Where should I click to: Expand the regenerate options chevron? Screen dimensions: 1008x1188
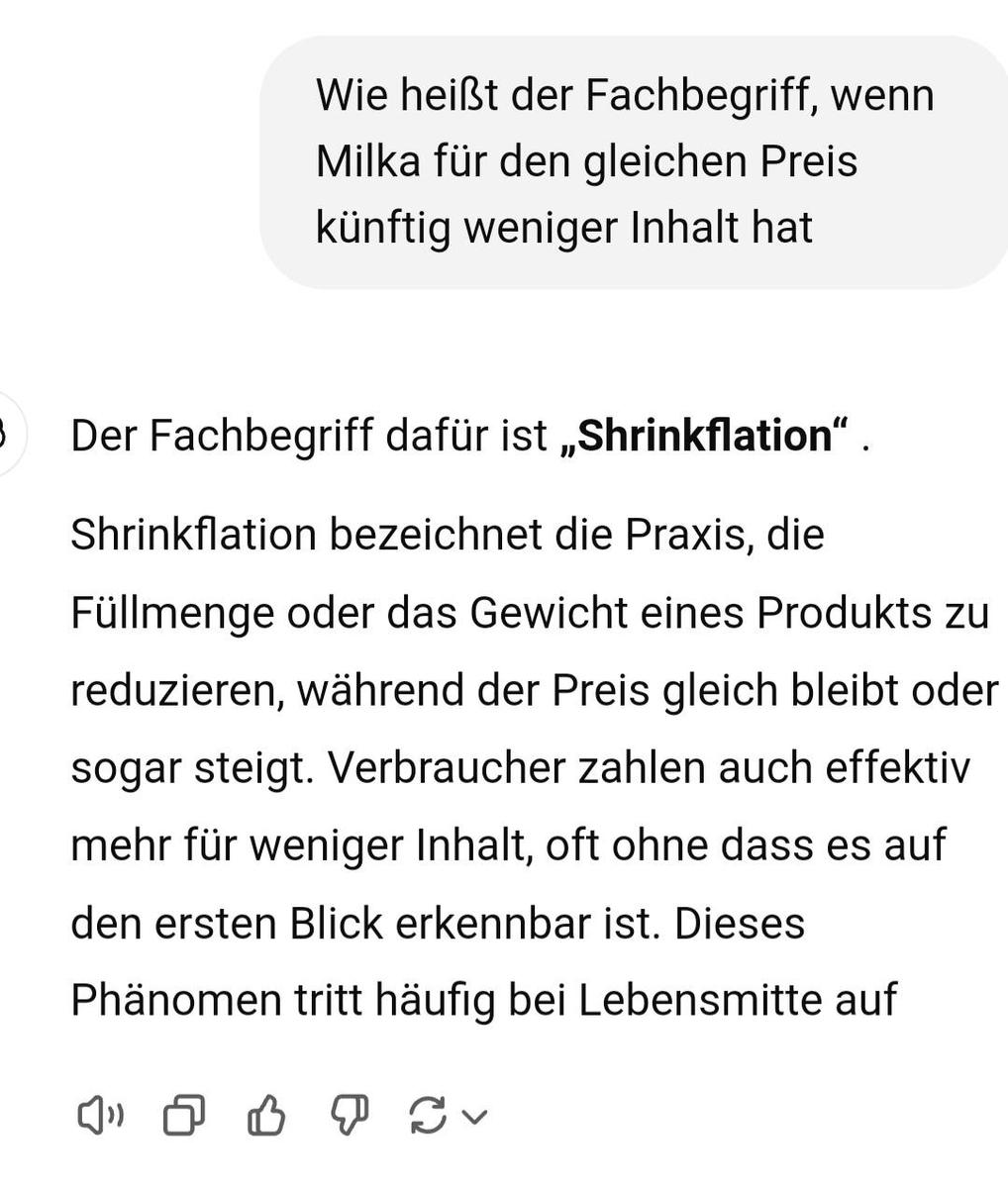tap(475, 1118)
